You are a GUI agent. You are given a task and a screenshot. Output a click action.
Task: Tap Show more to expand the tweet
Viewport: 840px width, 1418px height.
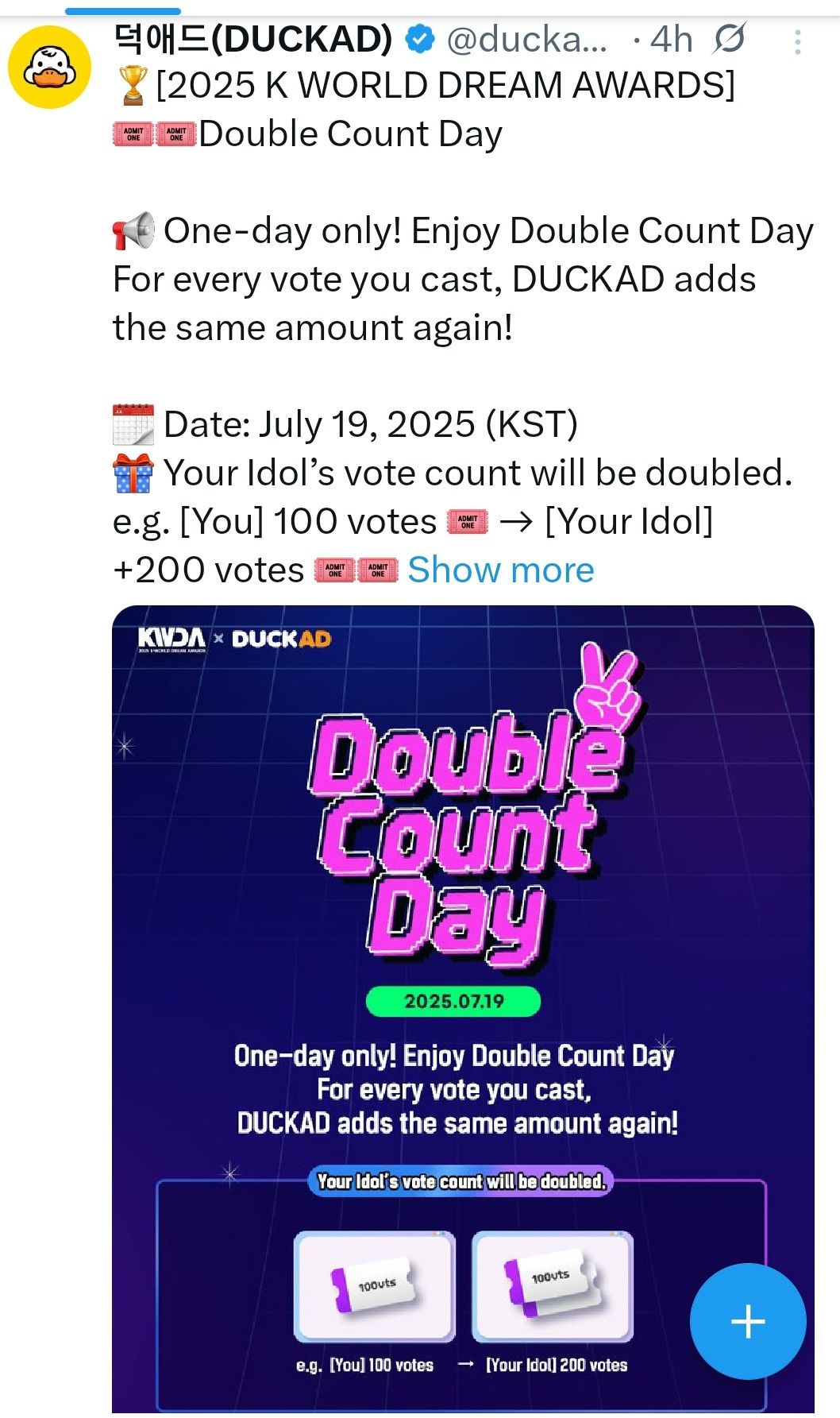(500, 570)
